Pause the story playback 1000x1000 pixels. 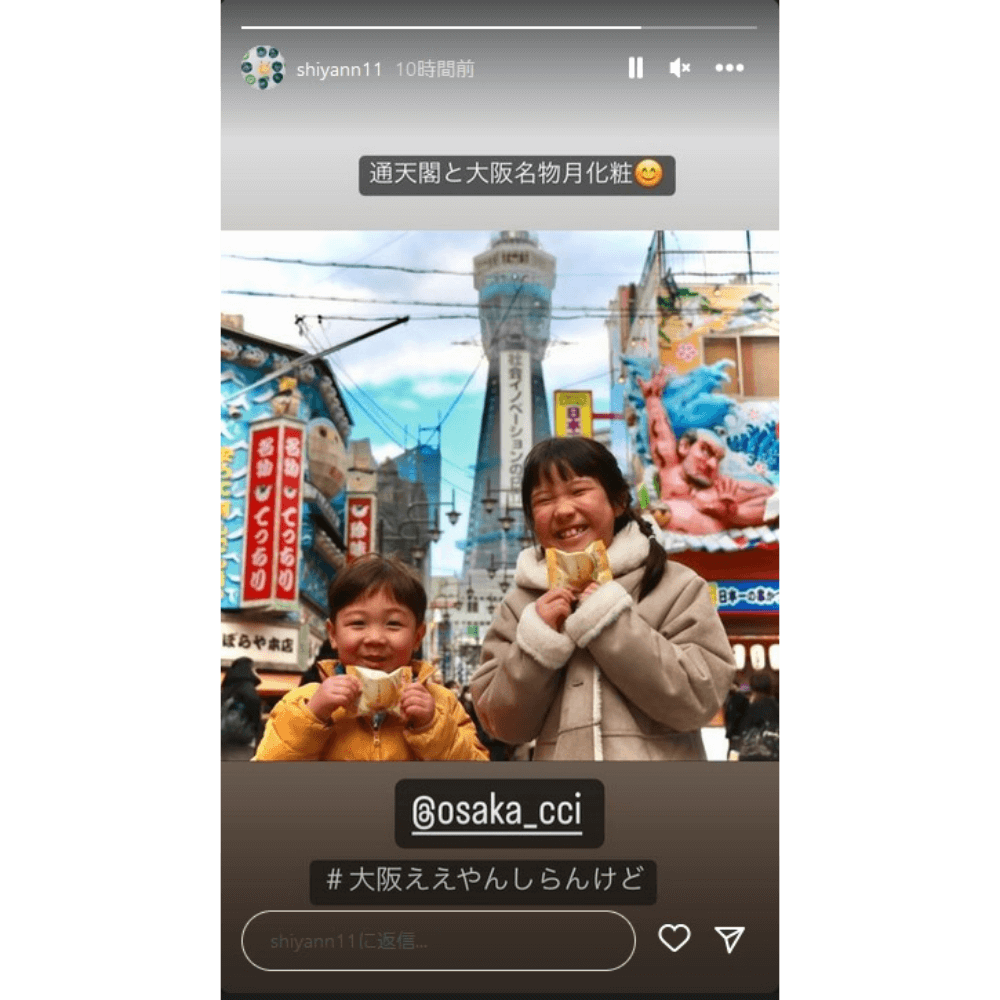pos(635,68)
